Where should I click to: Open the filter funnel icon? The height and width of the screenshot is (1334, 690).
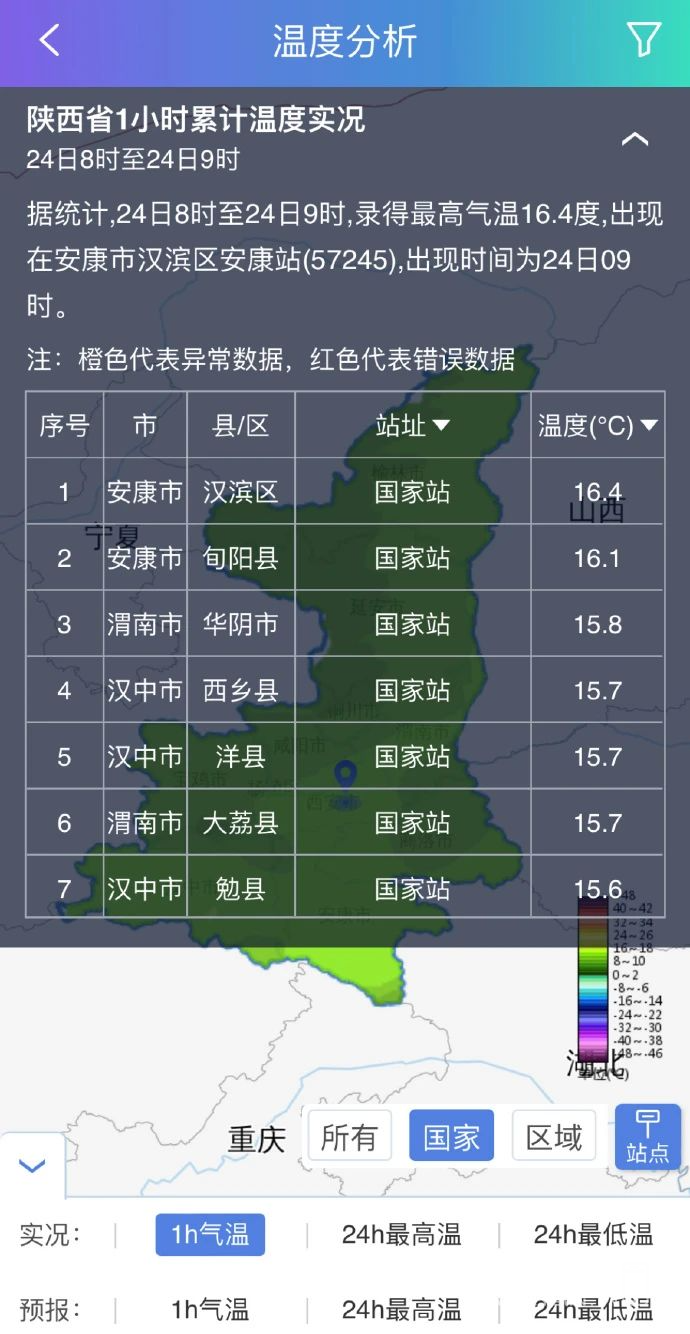coord(644,40)
